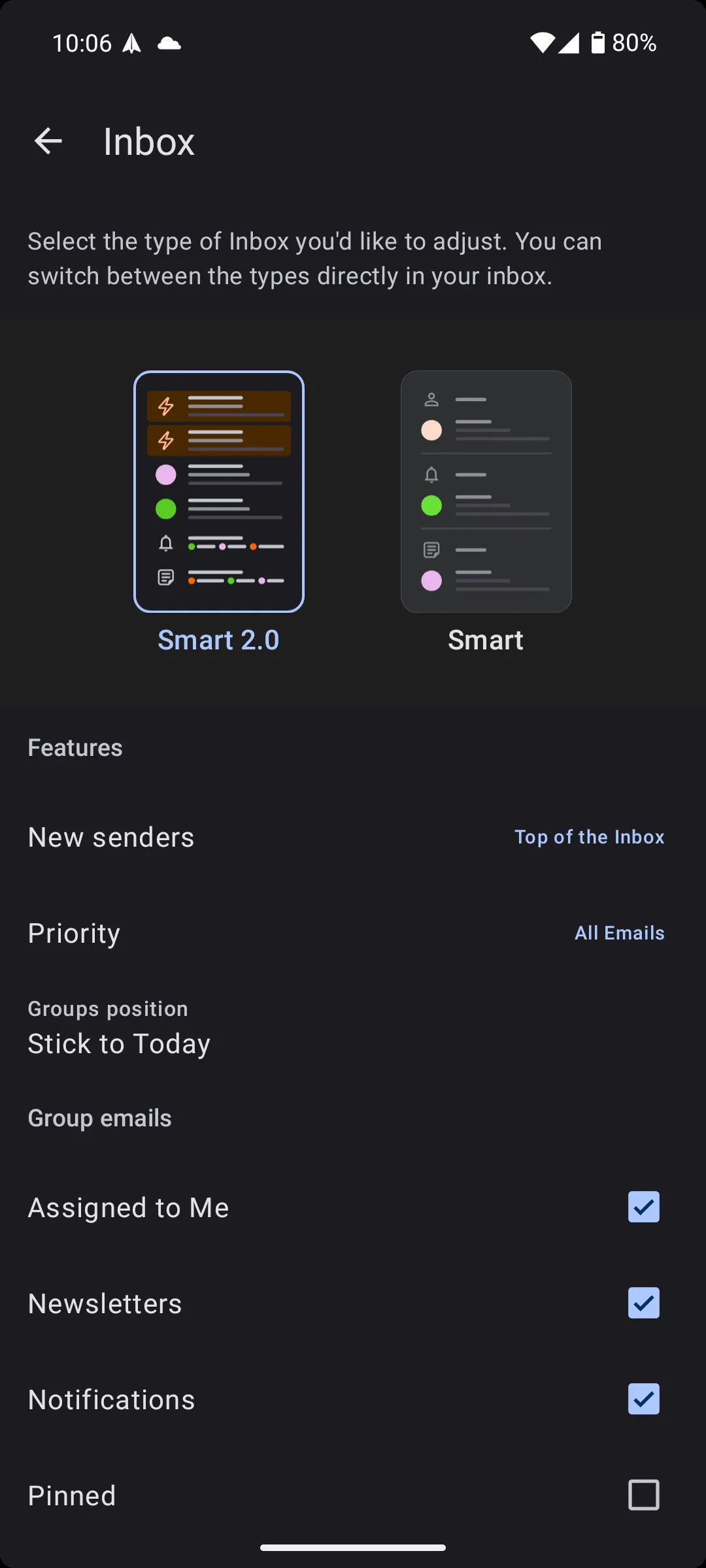The width and height of the screenshot is (706, 1568).
Task: Tap the bell icon in Smart 2.0 preview
Action: [165, 545]
